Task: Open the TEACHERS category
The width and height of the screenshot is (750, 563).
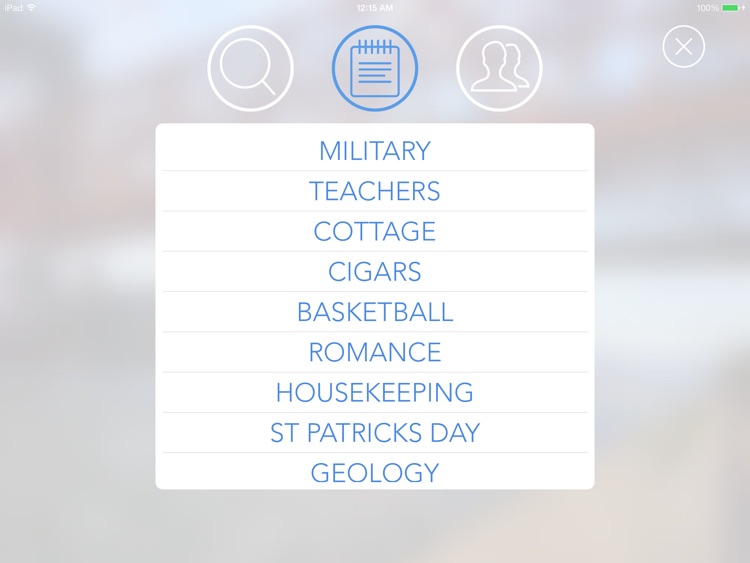Action: [x=375, y=191]
